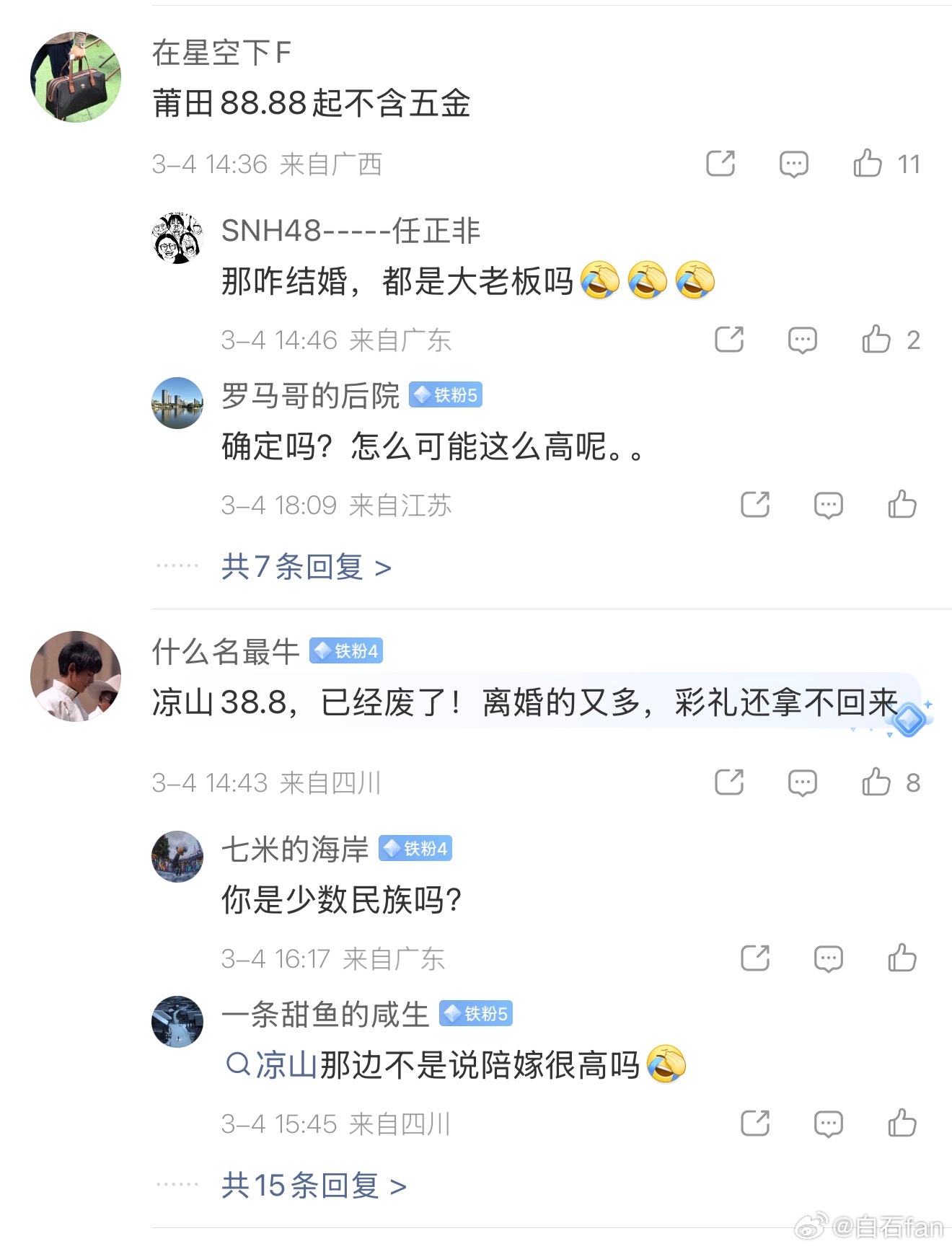Click the like icon showing count 11
The image size is (952, 1249).
(x=867, y=163)
